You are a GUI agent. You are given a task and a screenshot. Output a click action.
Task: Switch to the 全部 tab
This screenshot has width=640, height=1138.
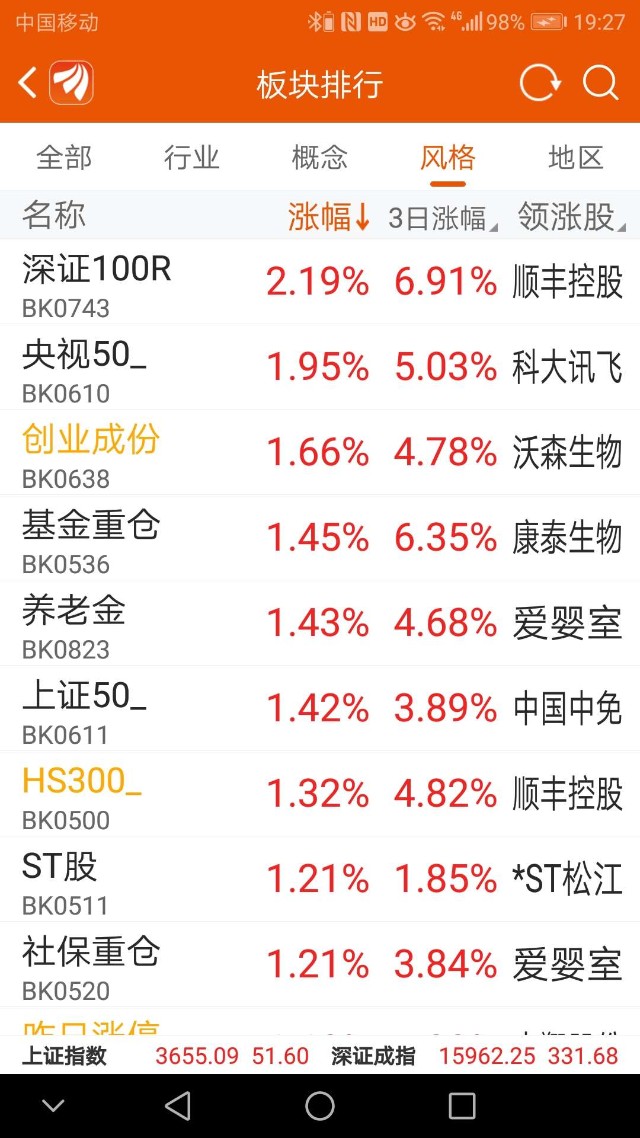pos(64,158)
